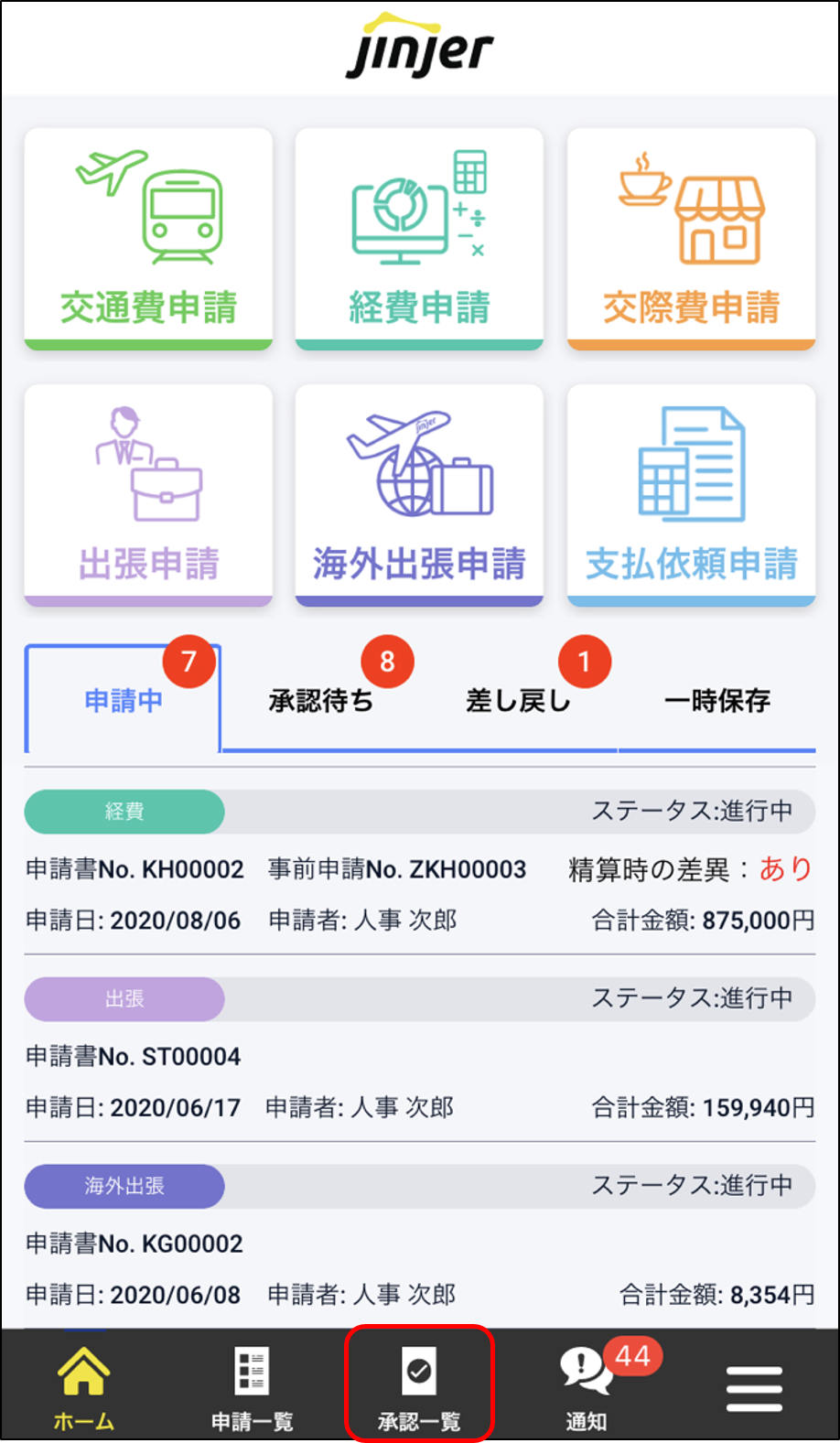Start a 交際費申請 request
This screenshot has height=1443, width=840.
pyautogui.click(x=691, y=239)
